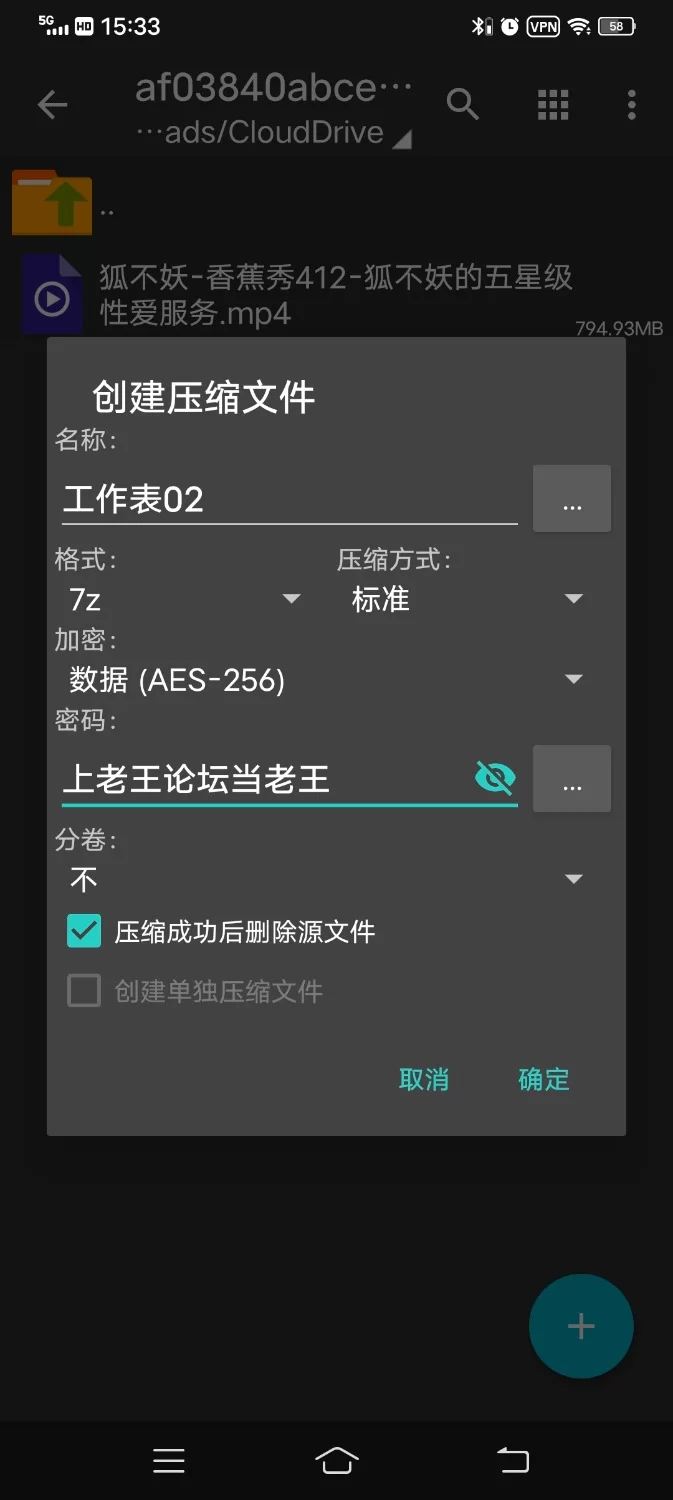The height and width of the screenshot is (1500, 673).
Task: Go back with the app bar arrow
Action: pyautogui.click(x=52, y=104)
